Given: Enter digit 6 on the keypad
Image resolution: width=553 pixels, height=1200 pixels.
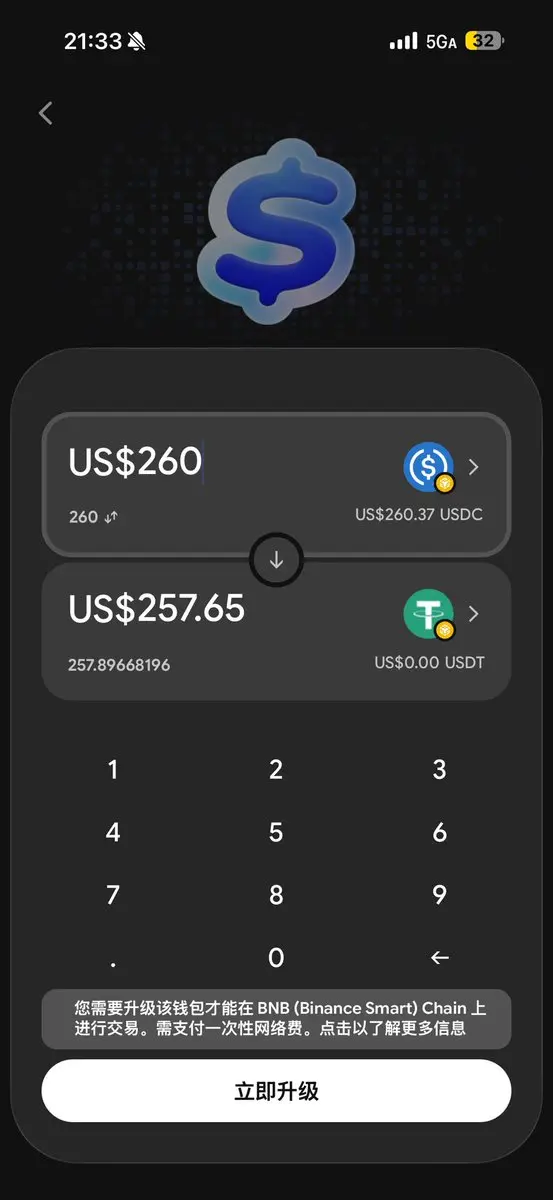Looking at the screenshot, I should point(439,833).
